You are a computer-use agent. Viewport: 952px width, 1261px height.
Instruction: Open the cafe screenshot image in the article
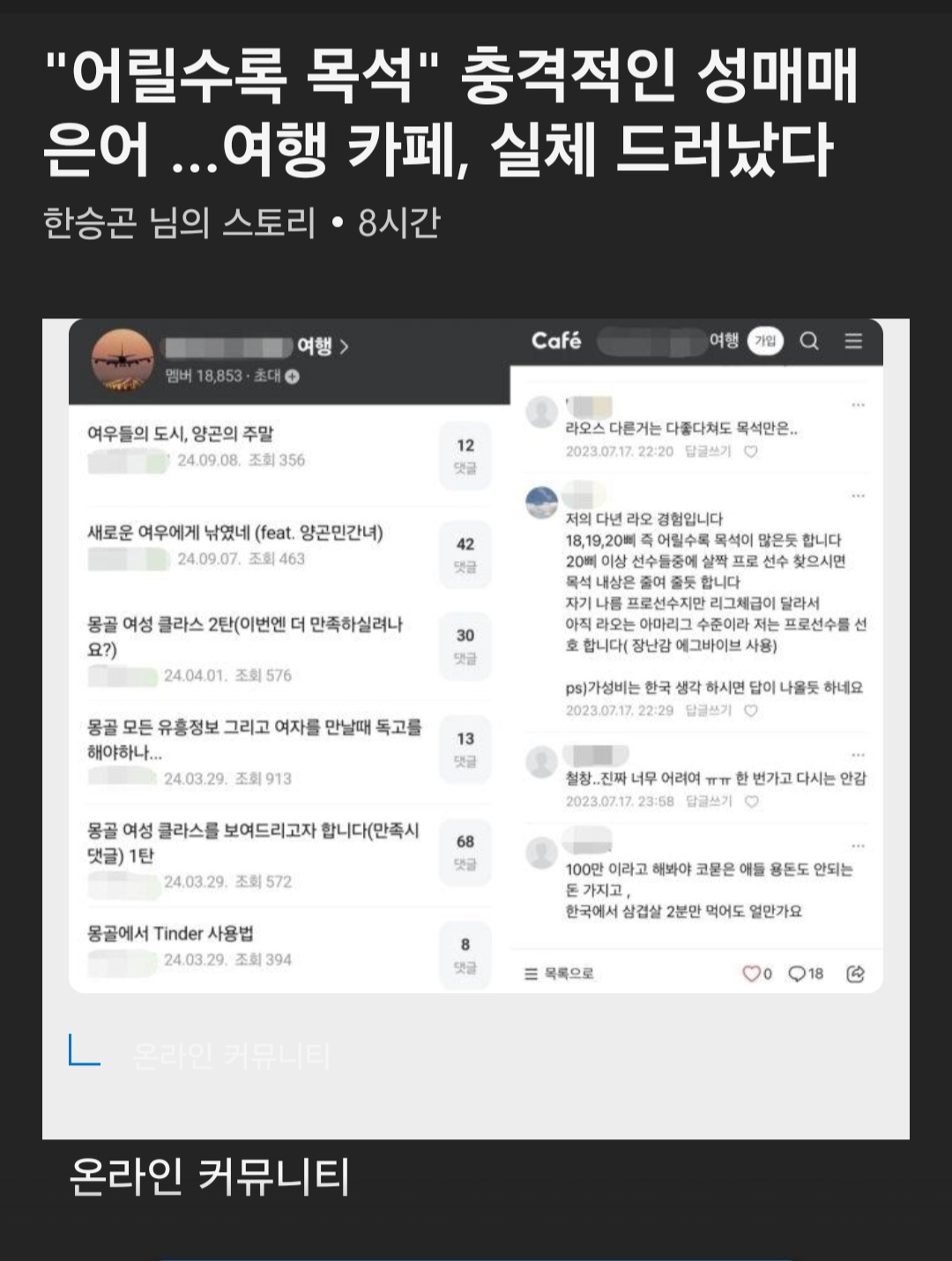[476, 655]
